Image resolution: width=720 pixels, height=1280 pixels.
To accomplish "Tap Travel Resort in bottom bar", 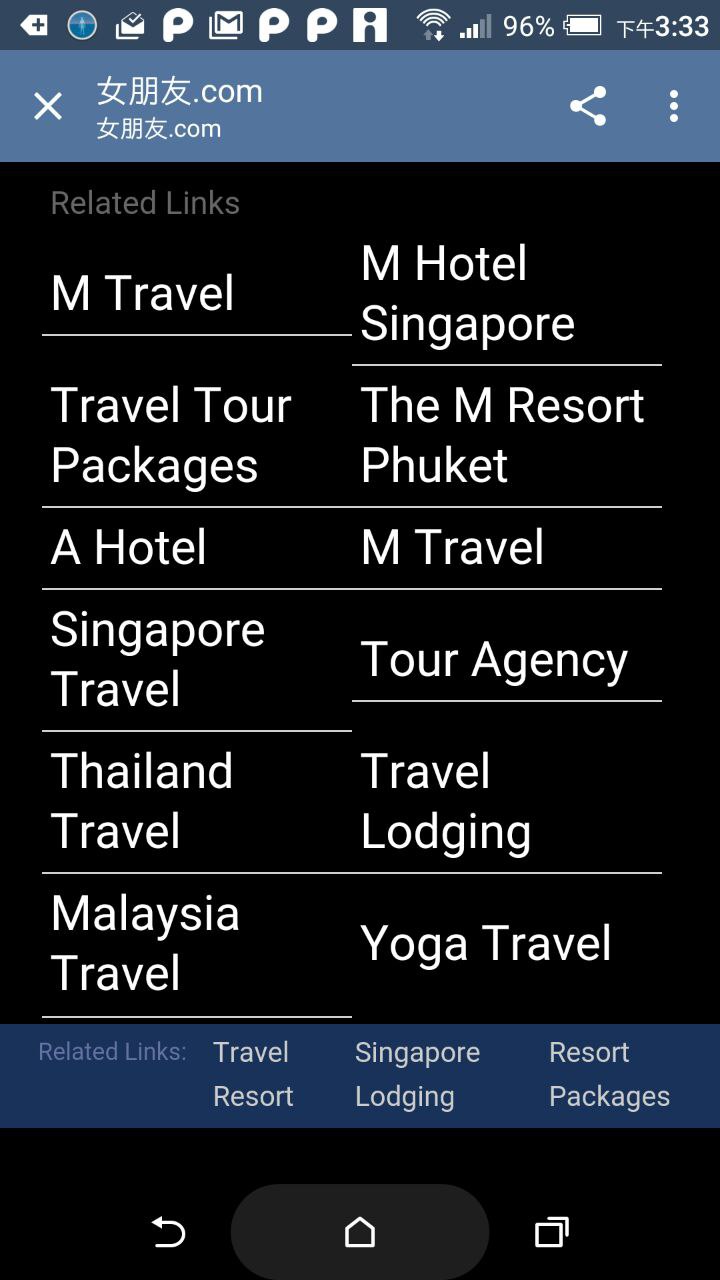I will [x=253, y=1074].
